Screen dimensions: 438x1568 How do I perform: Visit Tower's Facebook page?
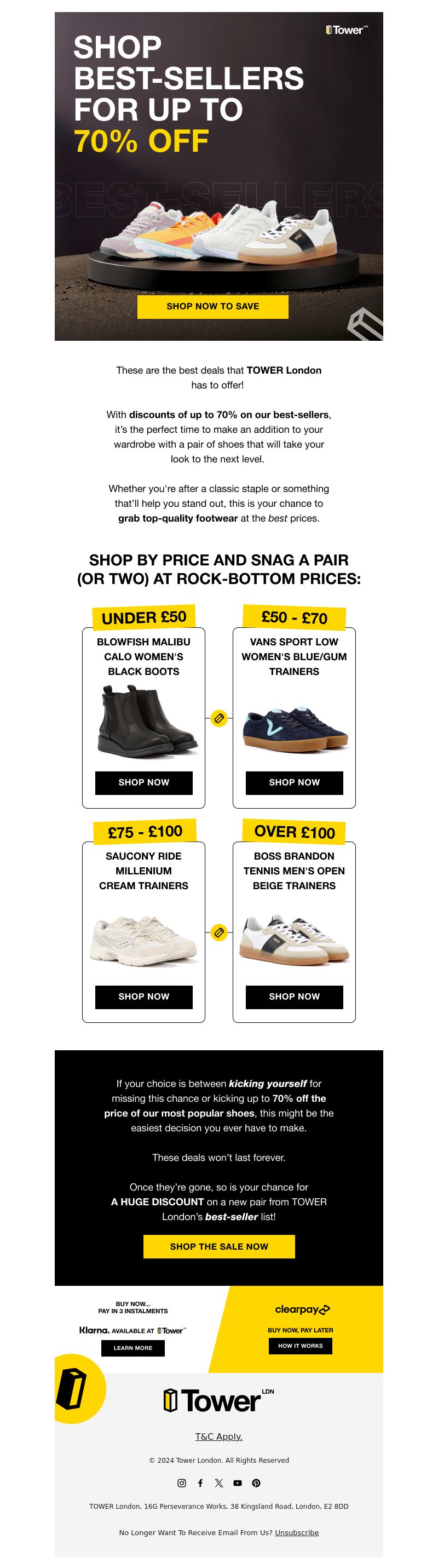click(x=200, y=1483)
